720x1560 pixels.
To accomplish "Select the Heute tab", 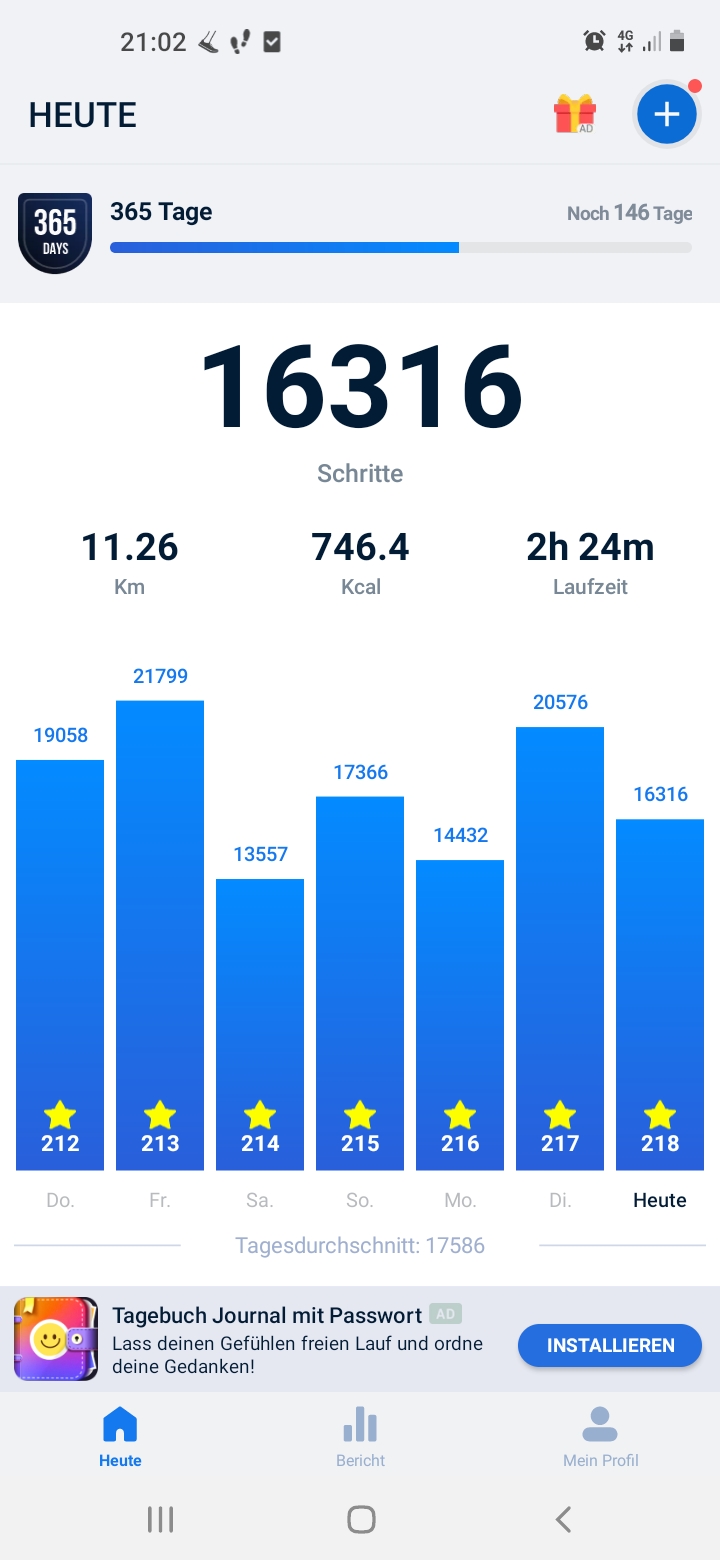I will point(120,1436).
